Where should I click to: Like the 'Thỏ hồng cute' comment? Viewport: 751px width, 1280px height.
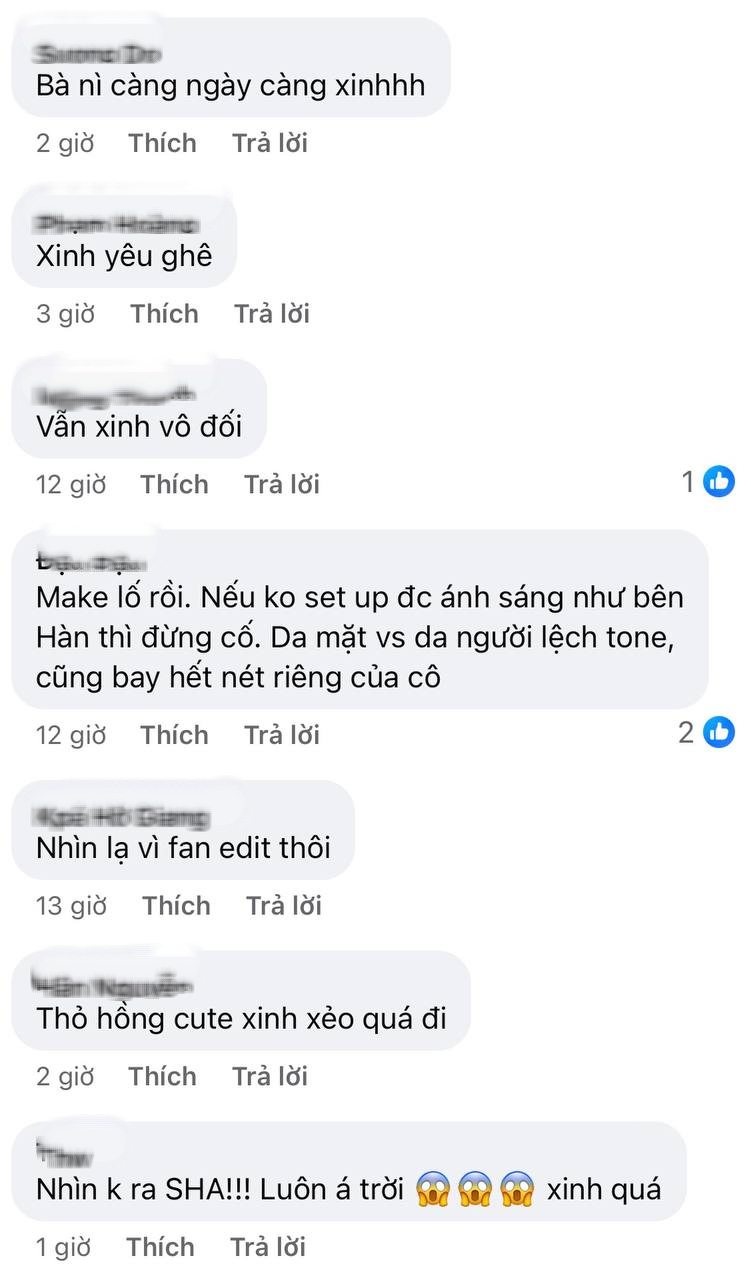point(162,1076)
